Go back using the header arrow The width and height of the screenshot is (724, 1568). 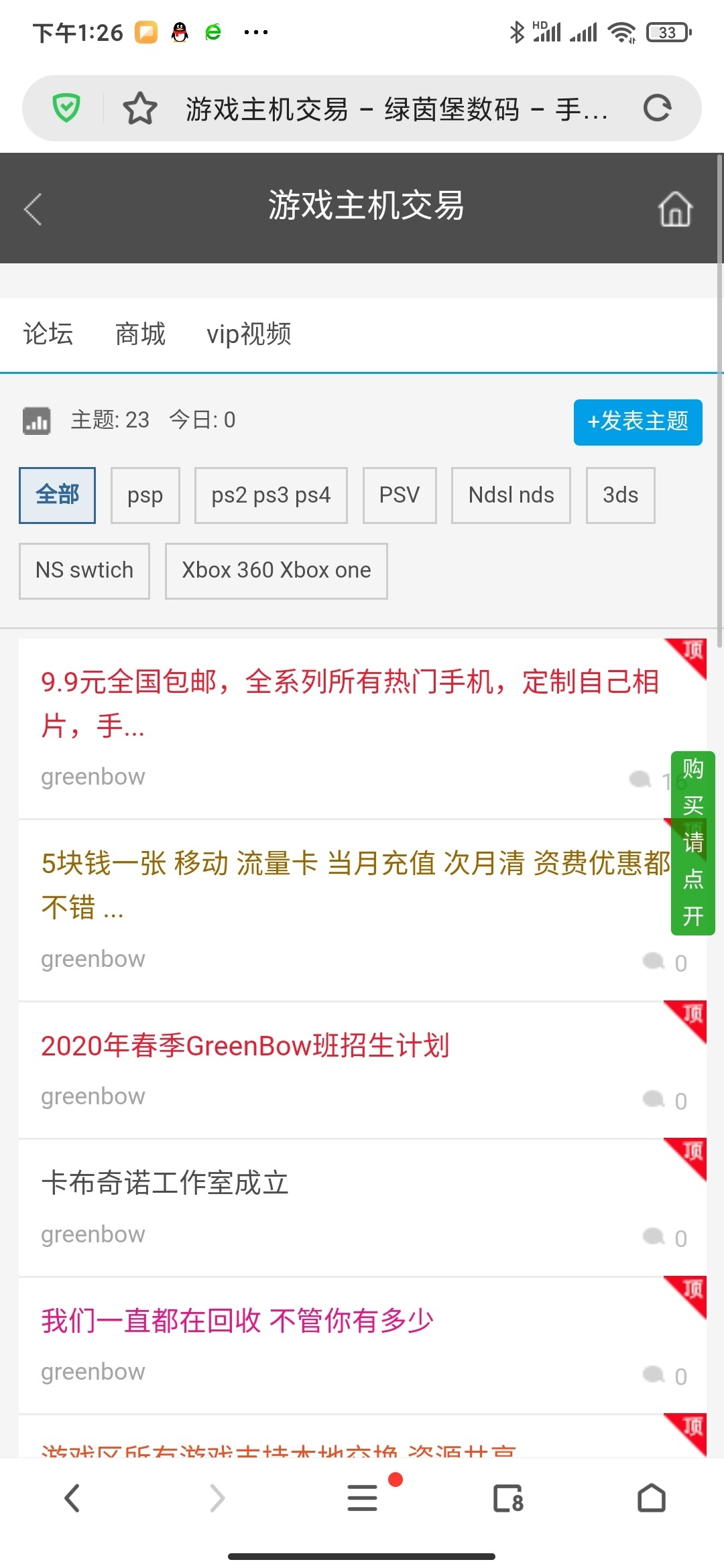point(33,209)
